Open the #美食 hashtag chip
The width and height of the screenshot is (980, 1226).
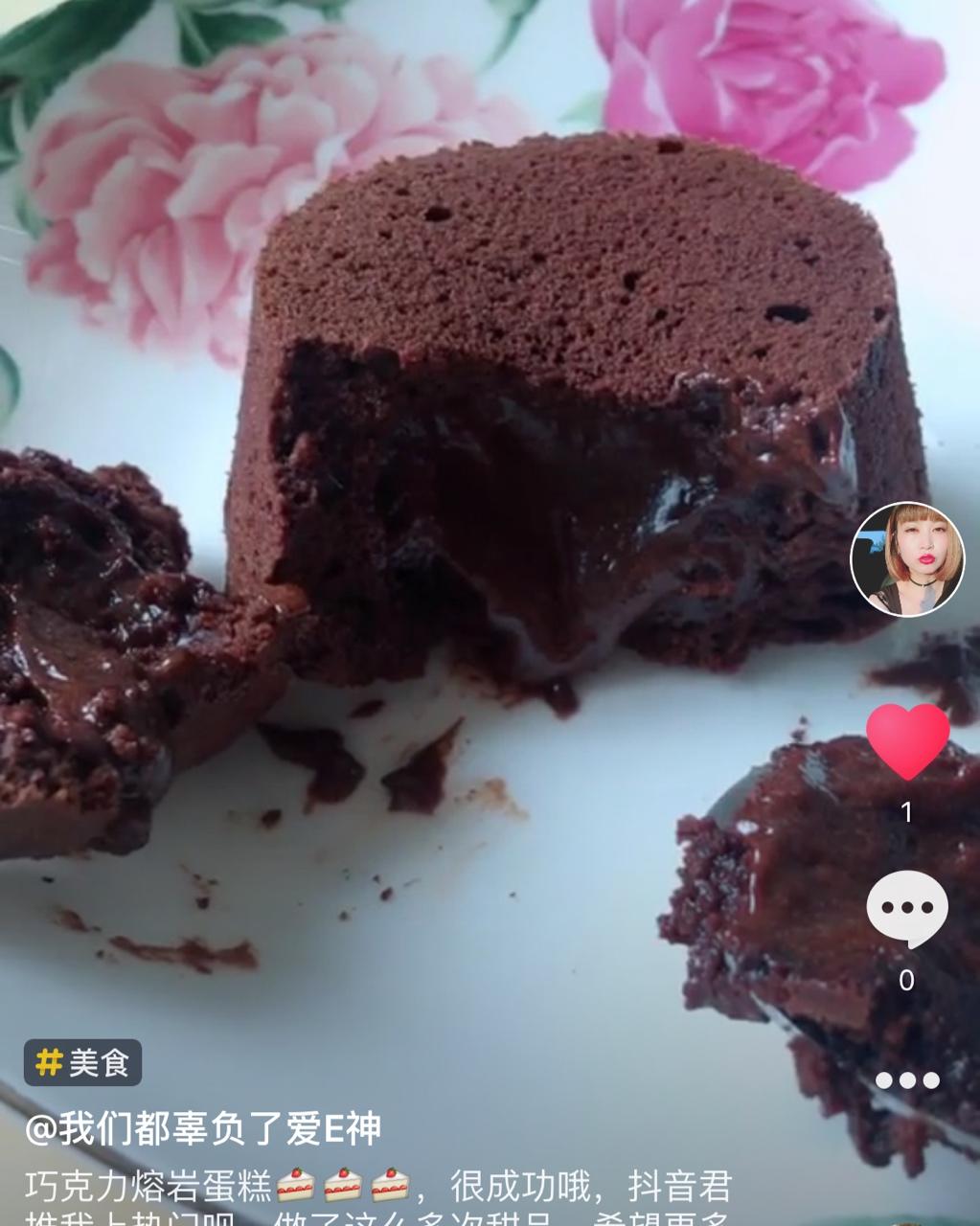click(83, 1062)
